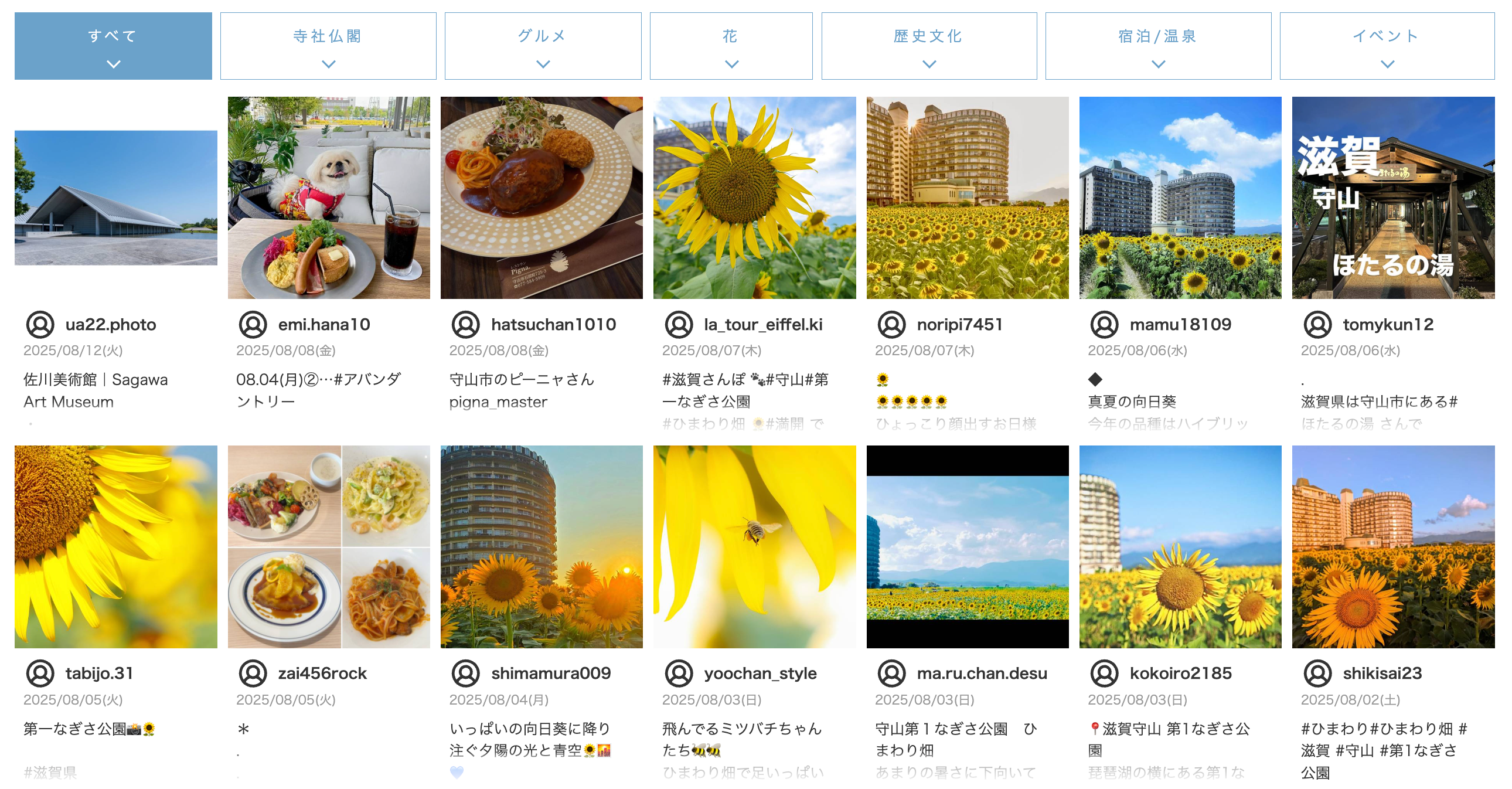View la_tour_eiffel.ki's sunflower post

tap(754, 198)
